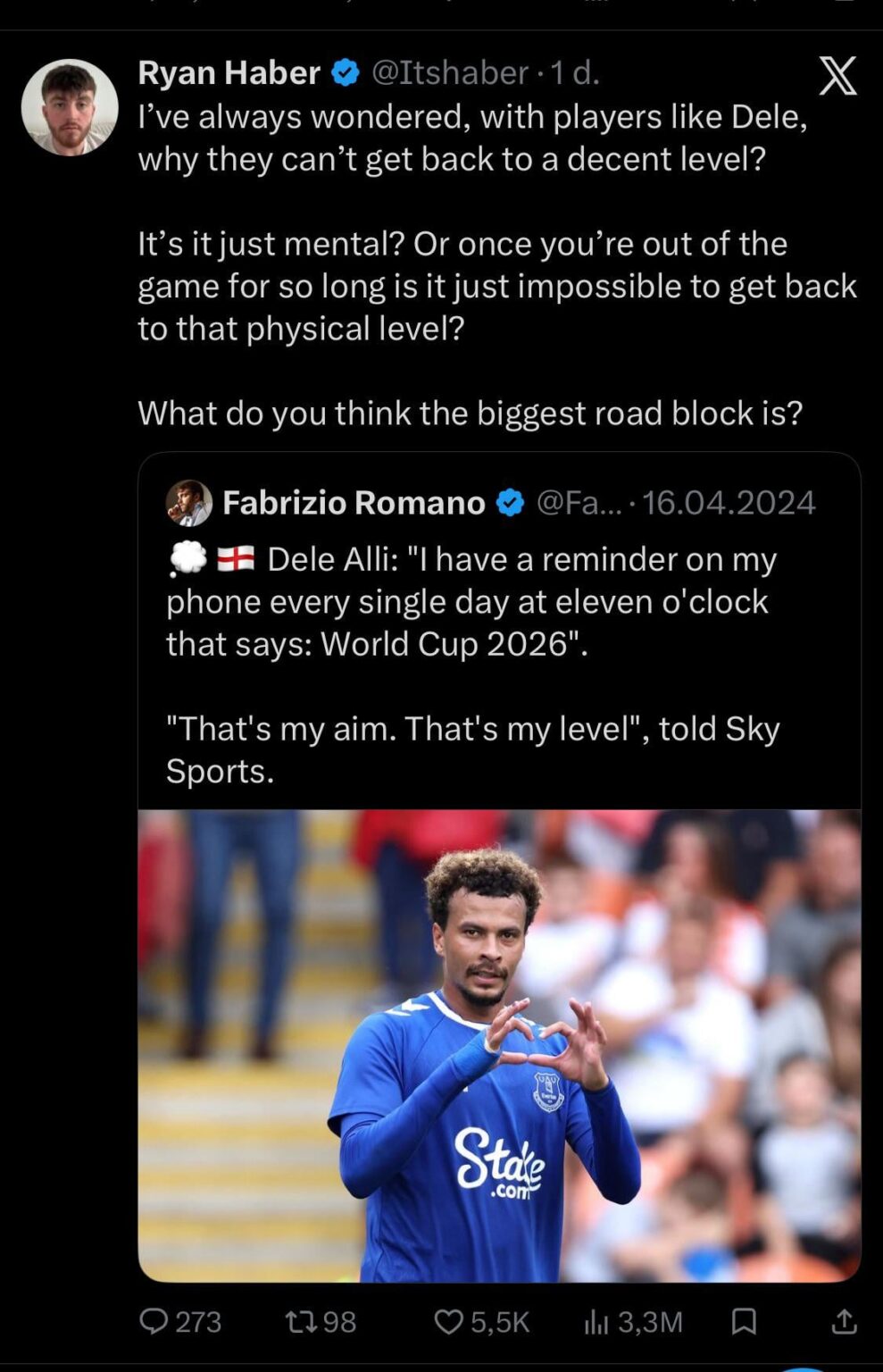Viewport: 883px width, 1372px height.
Task: View the Dele Alli photo in full
Action: click(498, 1045)
